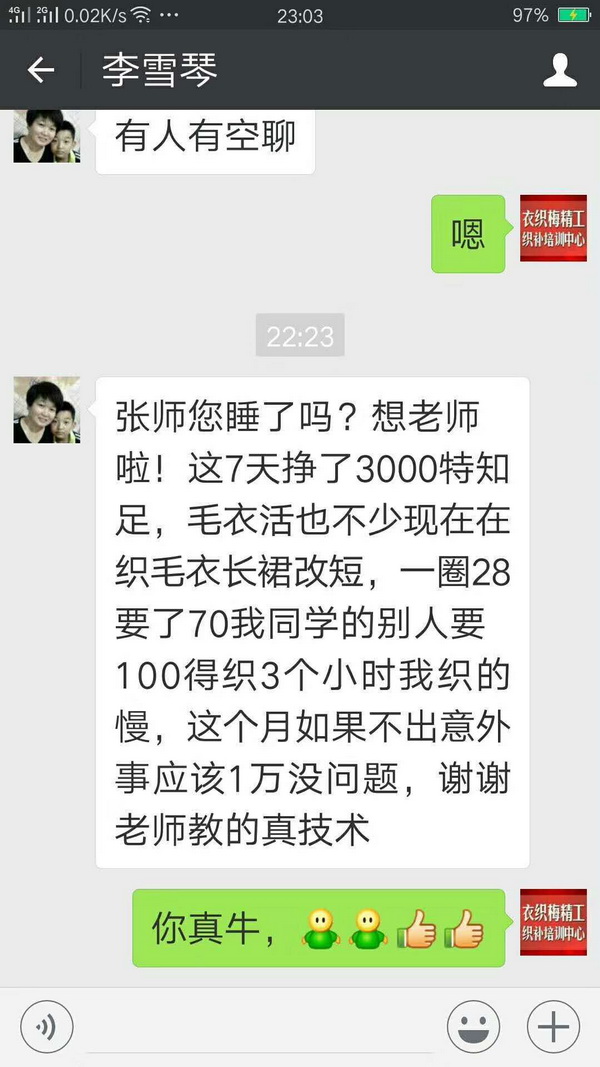Open 李雪琴's avatar beside the long message
Viewport: 600px width, 1067px height.
[x=46, y=410]
